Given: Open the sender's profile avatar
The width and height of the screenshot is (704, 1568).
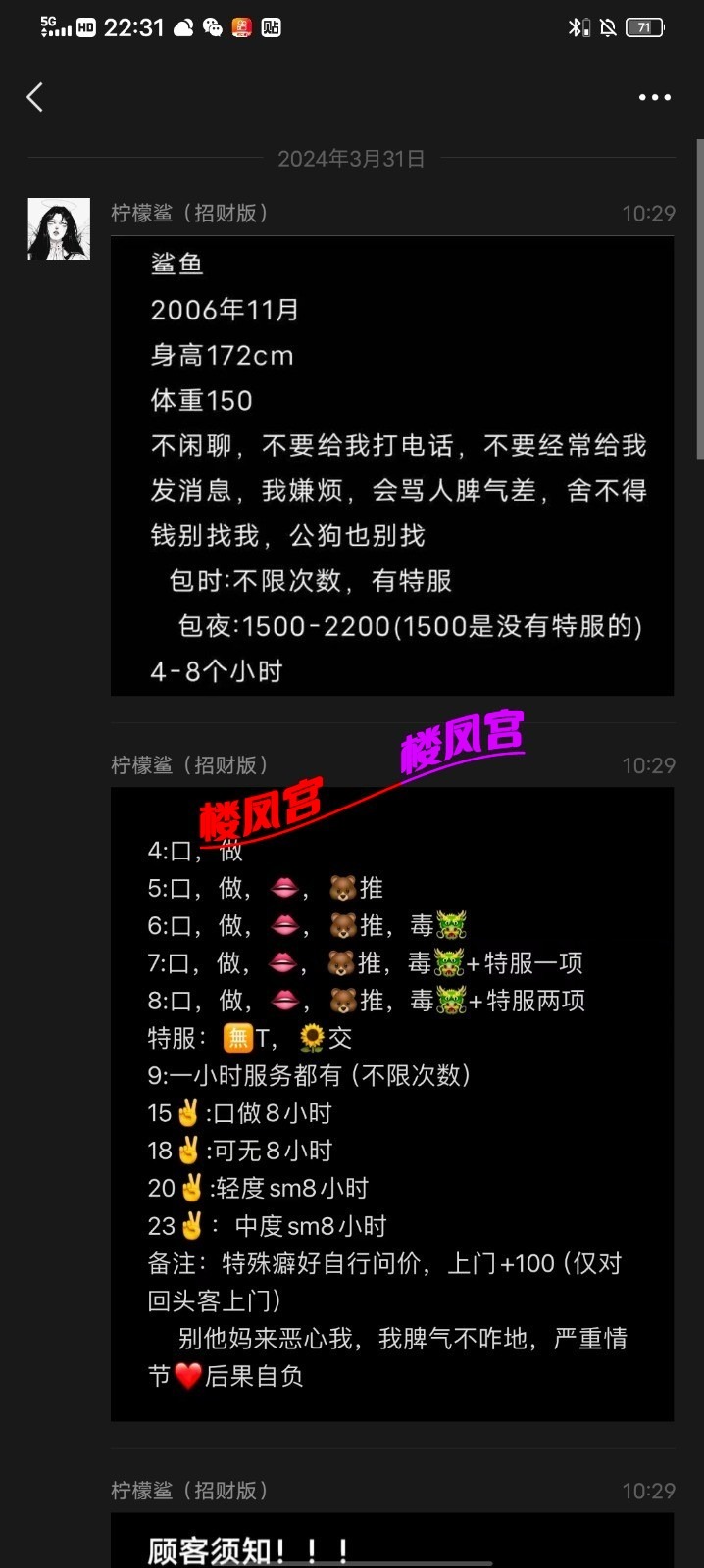Looking at the screenshot, I should (59, 229).
